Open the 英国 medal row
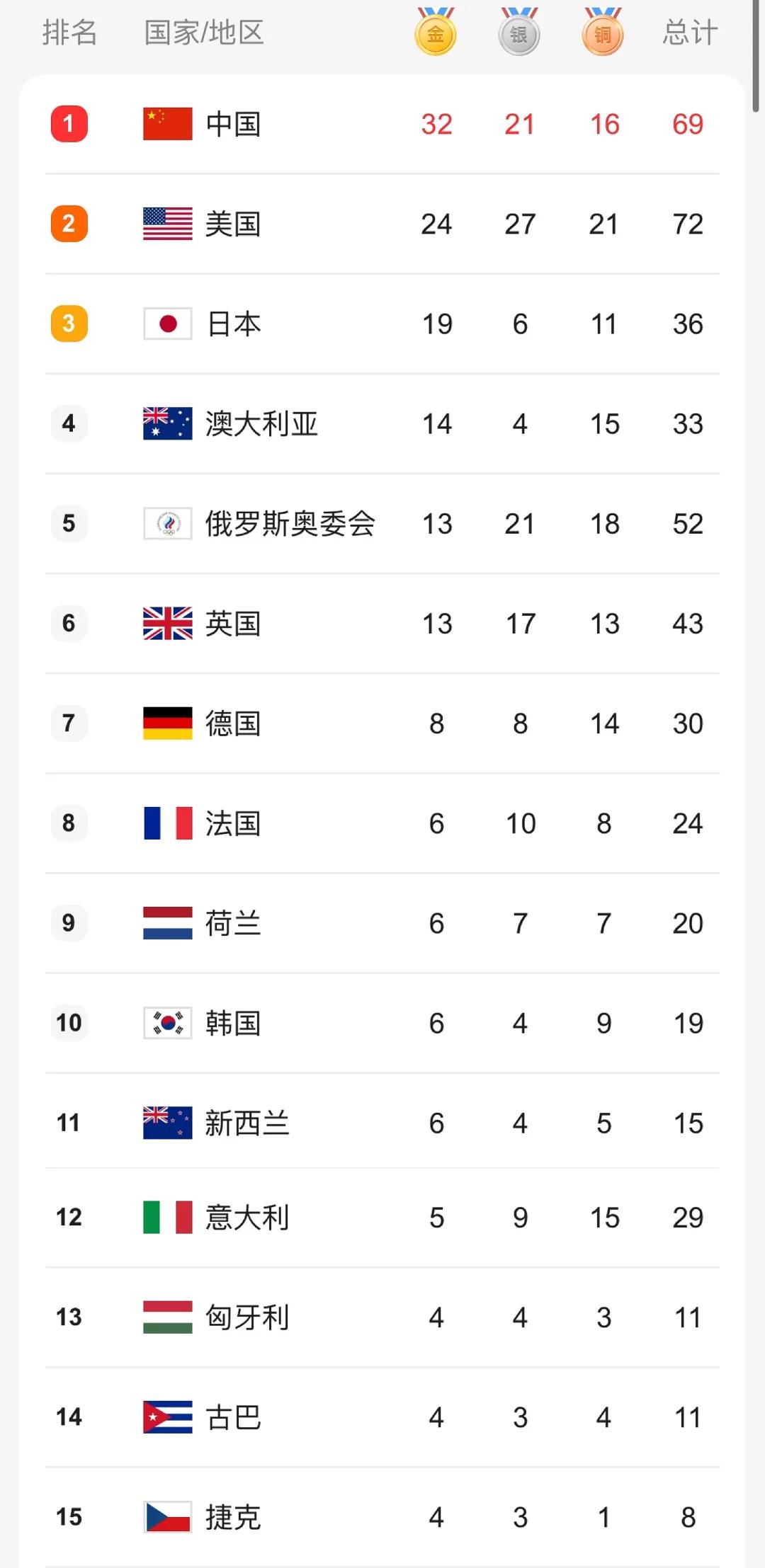The height and width of the screenshot is (1568, 765). pos(382,623)
